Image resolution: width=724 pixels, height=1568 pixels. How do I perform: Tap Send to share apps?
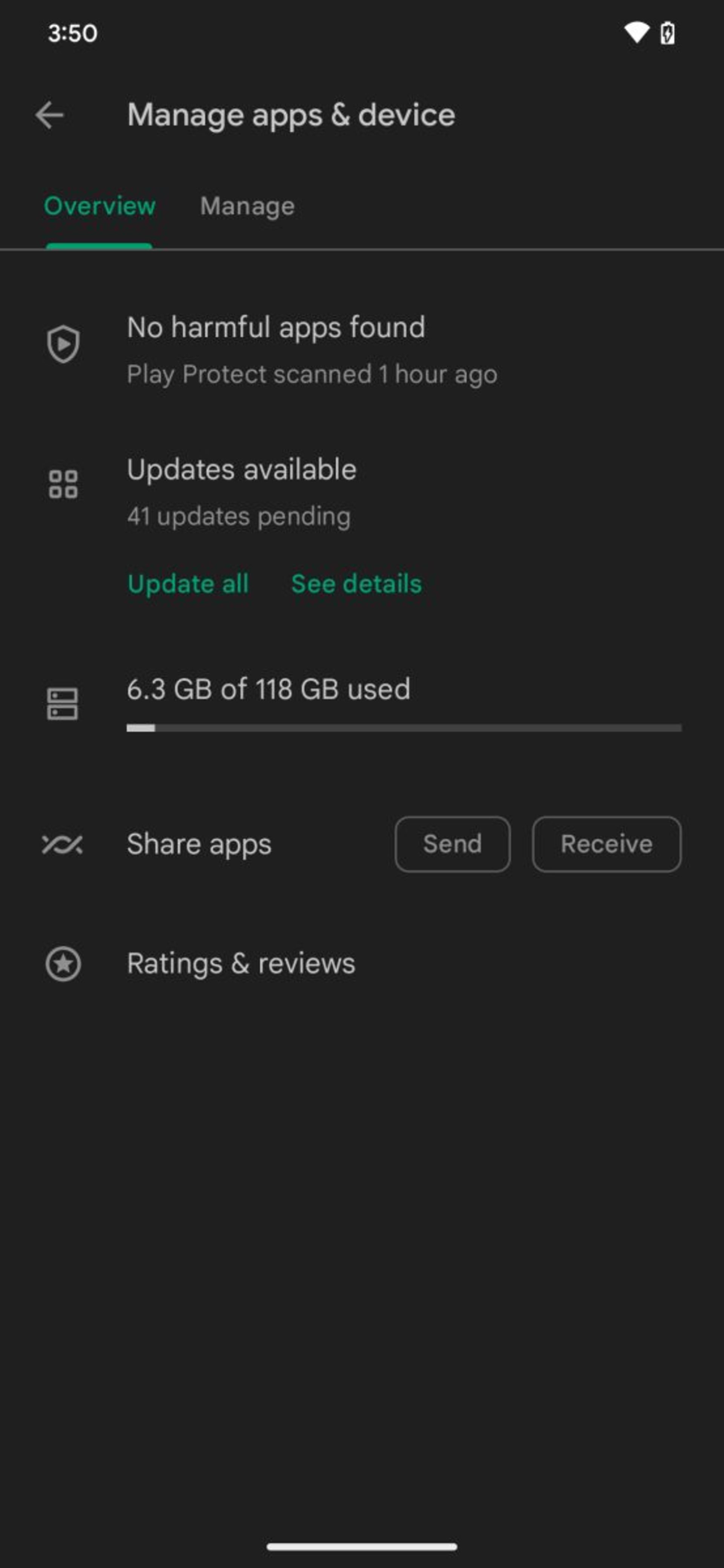452,844
